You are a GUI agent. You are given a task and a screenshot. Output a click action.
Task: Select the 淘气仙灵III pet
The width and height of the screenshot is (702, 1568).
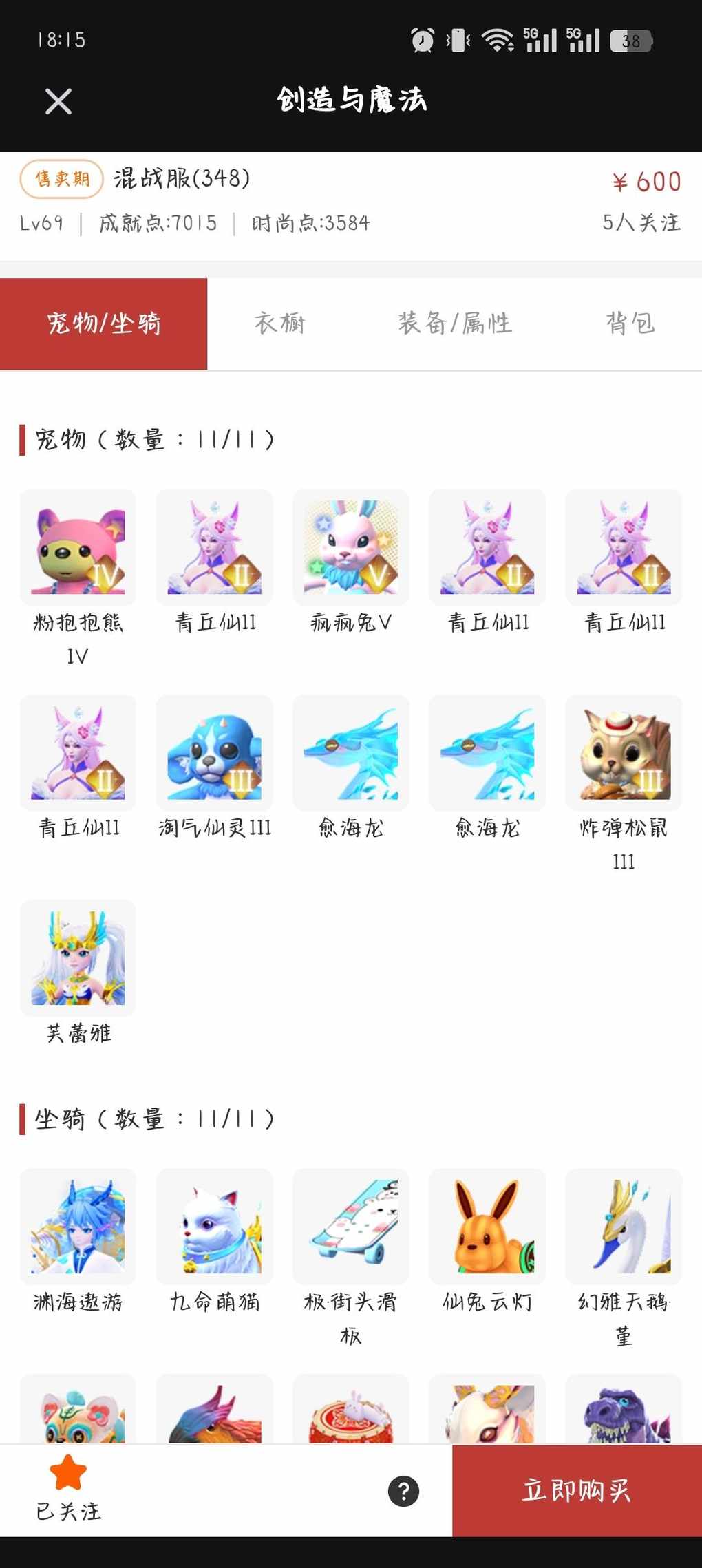[215, 753]
